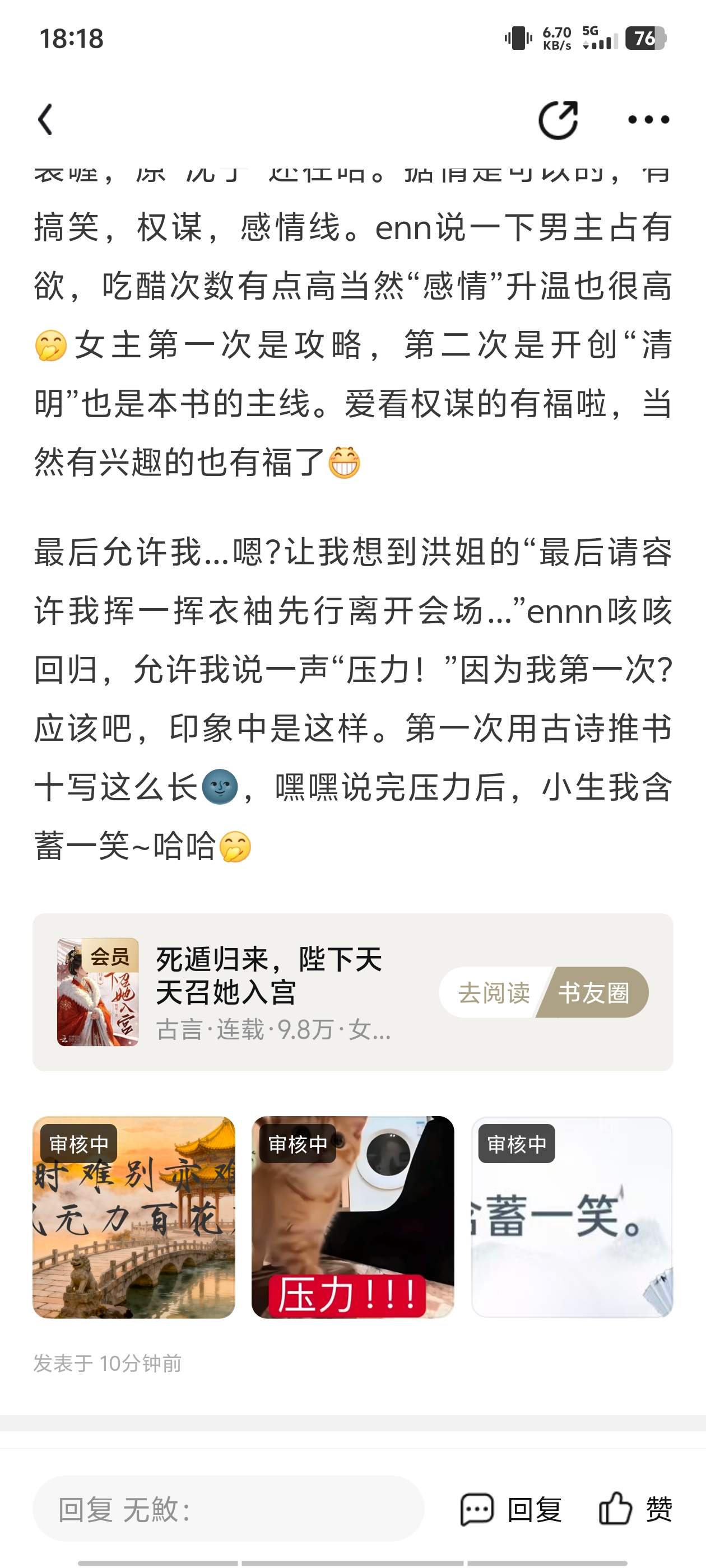This screenshot has width=706, height=1568.
Task: View the 含蓄一笑 image
Action: coord(572,1217)
